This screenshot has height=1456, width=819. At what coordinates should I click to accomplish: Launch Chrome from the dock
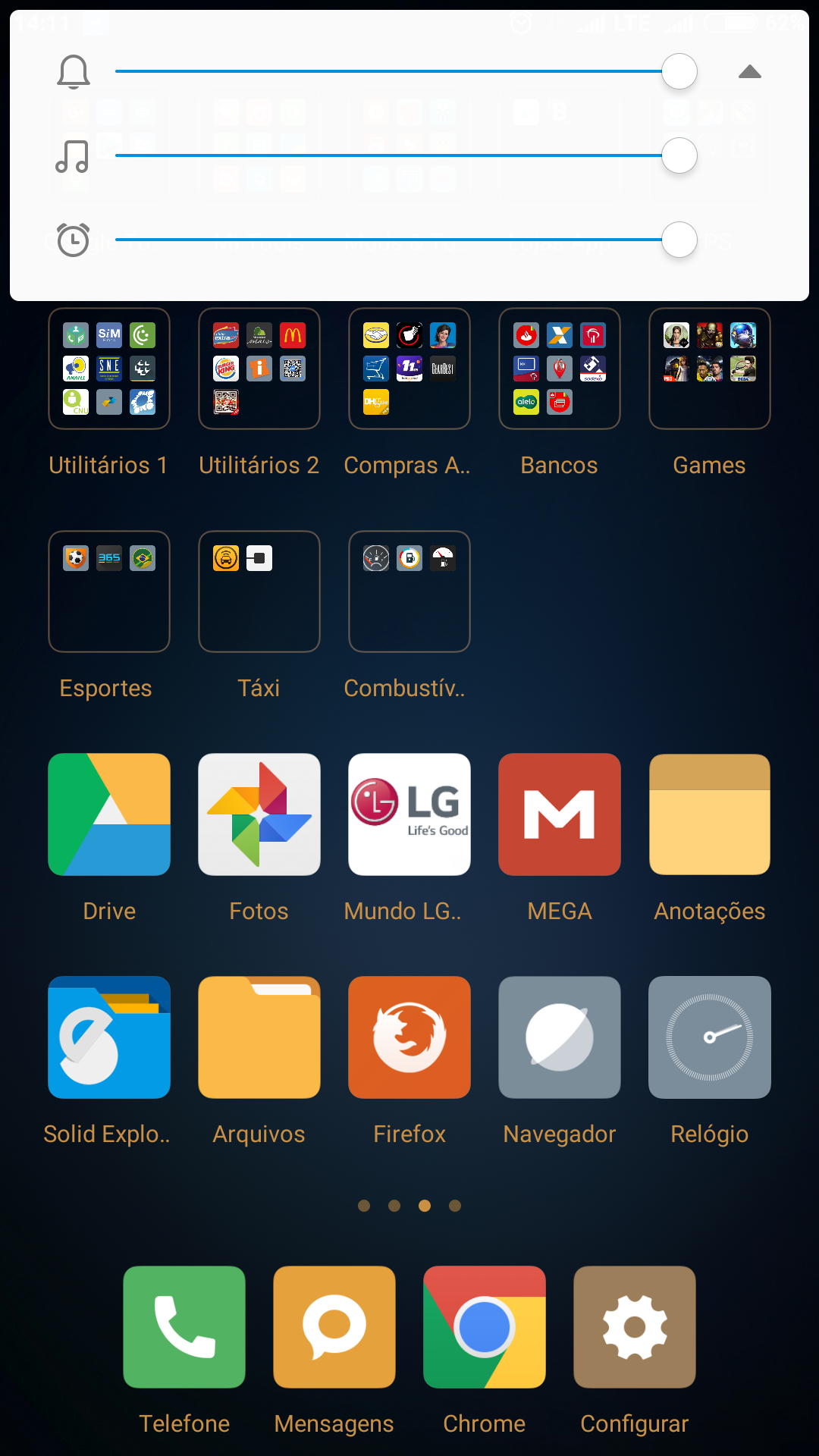(x=485, y=1327)
